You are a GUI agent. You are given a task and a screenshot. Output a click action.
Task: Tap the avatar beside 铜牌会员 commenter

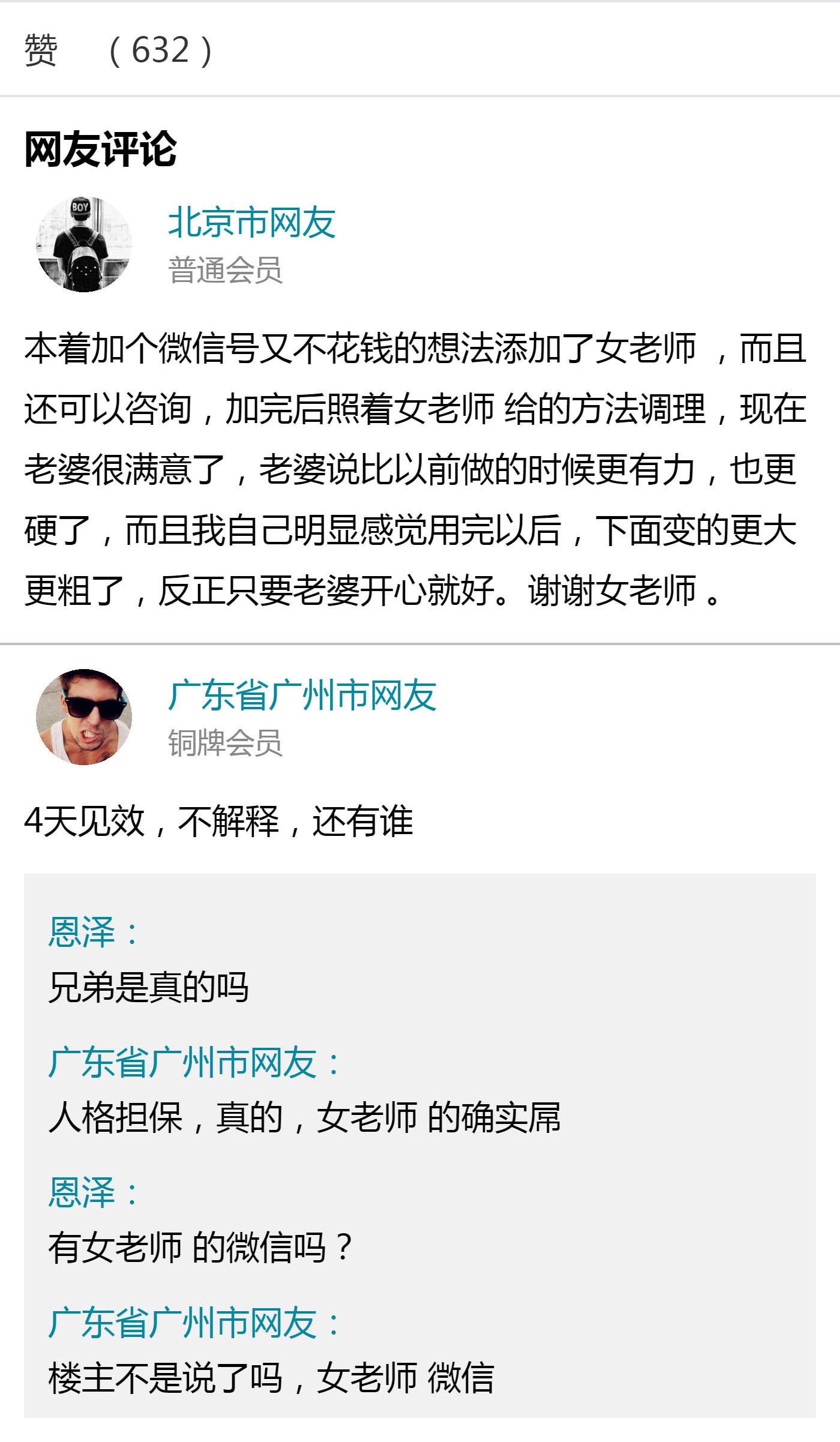(84, 717)
